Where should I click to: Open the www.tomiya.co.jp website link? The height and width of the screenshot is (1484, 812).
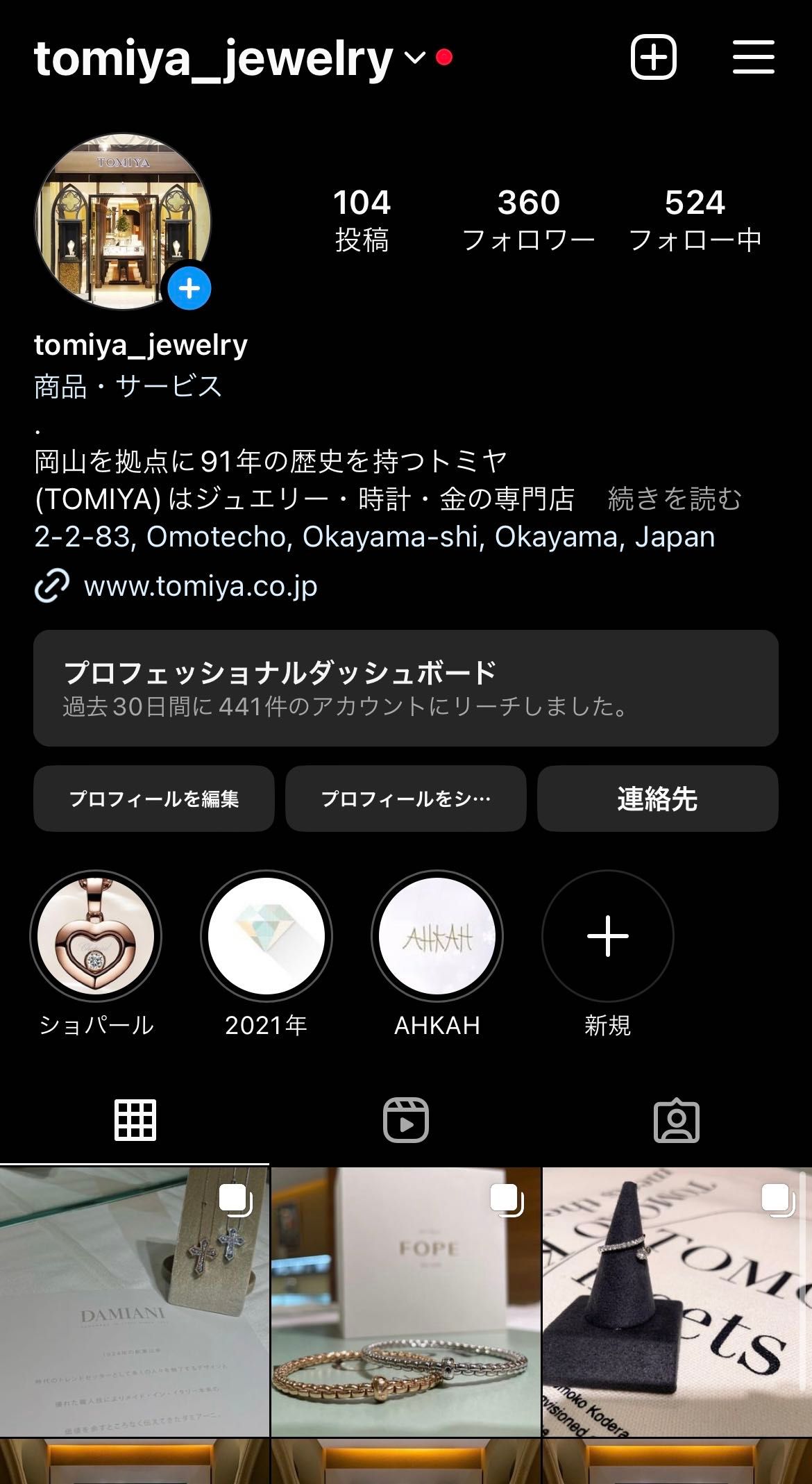coord(200,587)
